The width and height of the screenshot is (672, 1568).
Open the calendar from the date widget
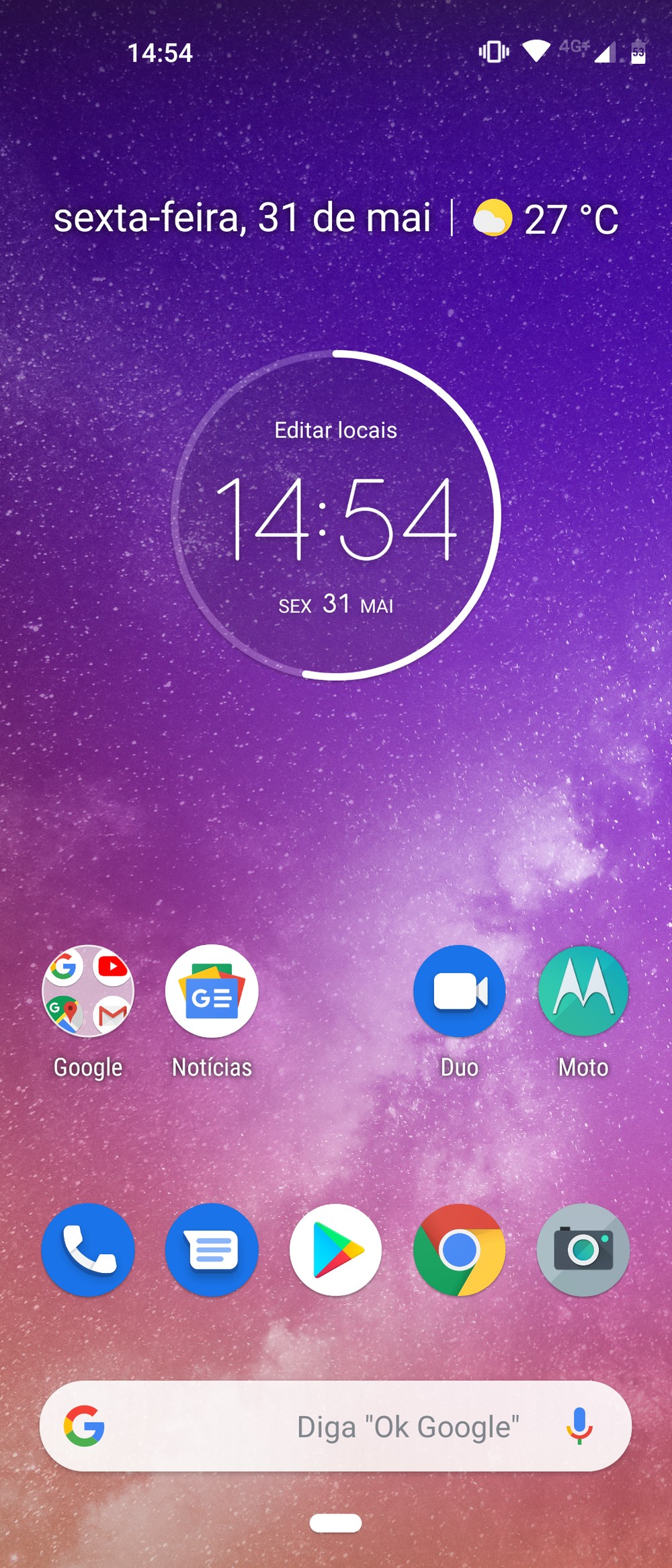pyautogui.click(x=242, y=218)
